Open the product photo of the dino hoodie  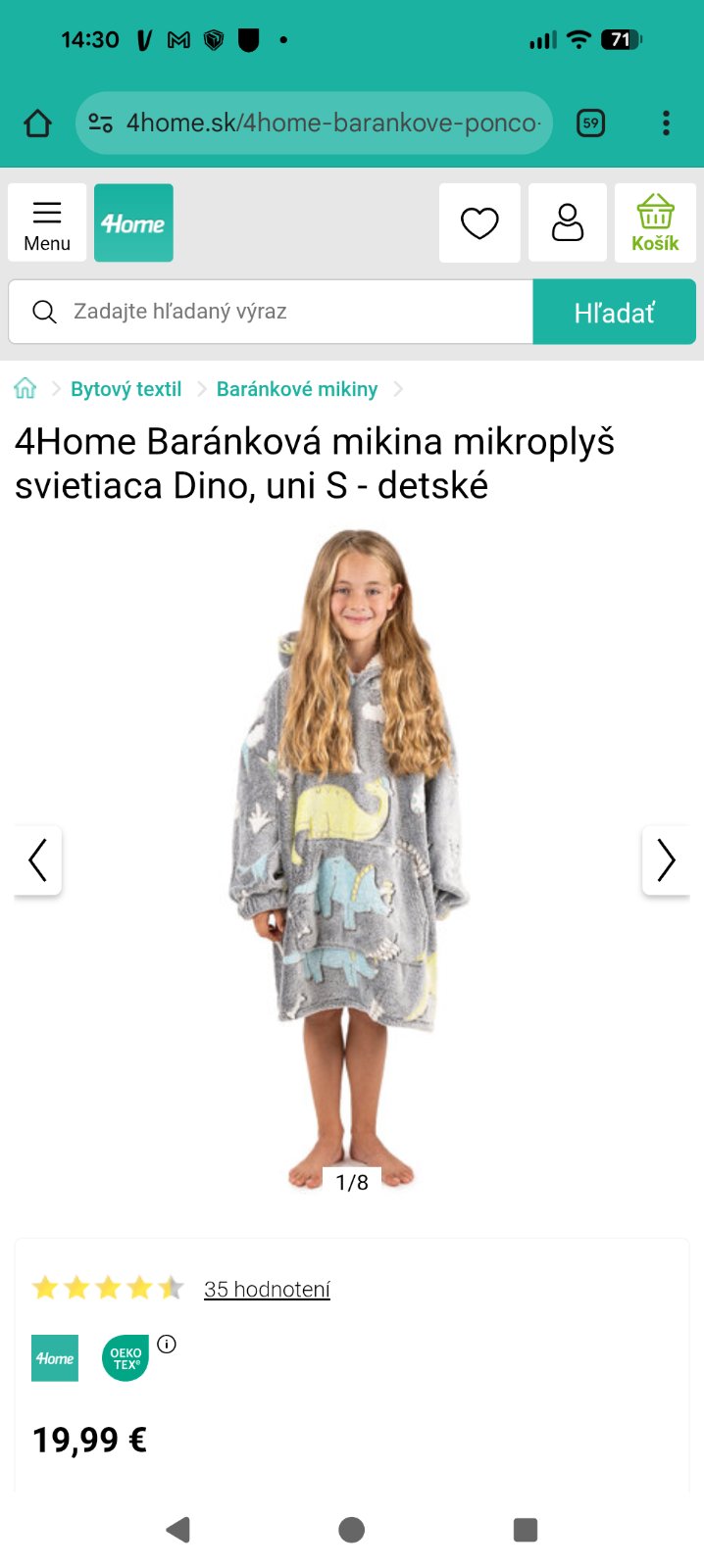pos(351,843)
